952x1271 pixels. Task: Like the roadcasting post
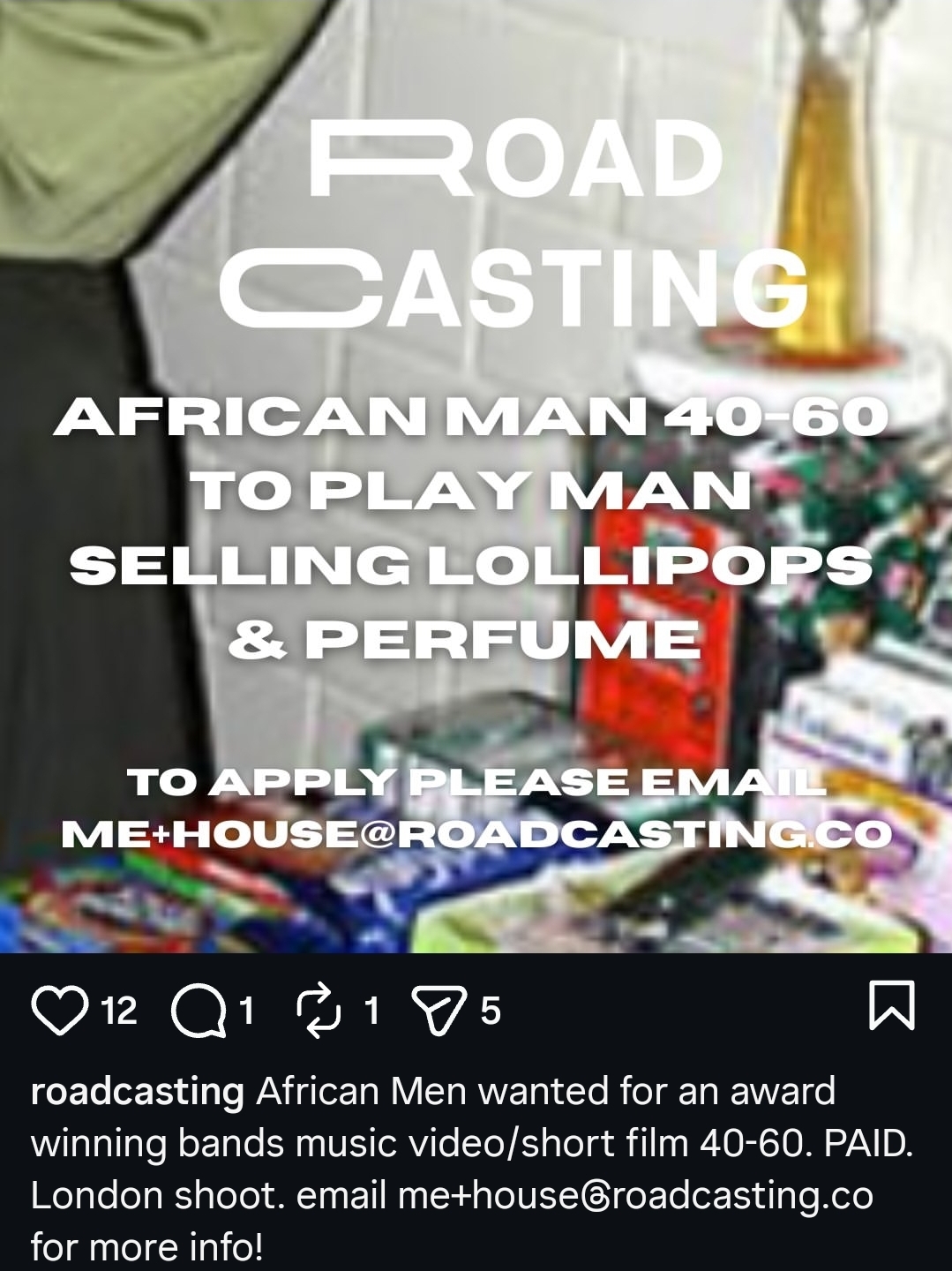click(60, 1010)
